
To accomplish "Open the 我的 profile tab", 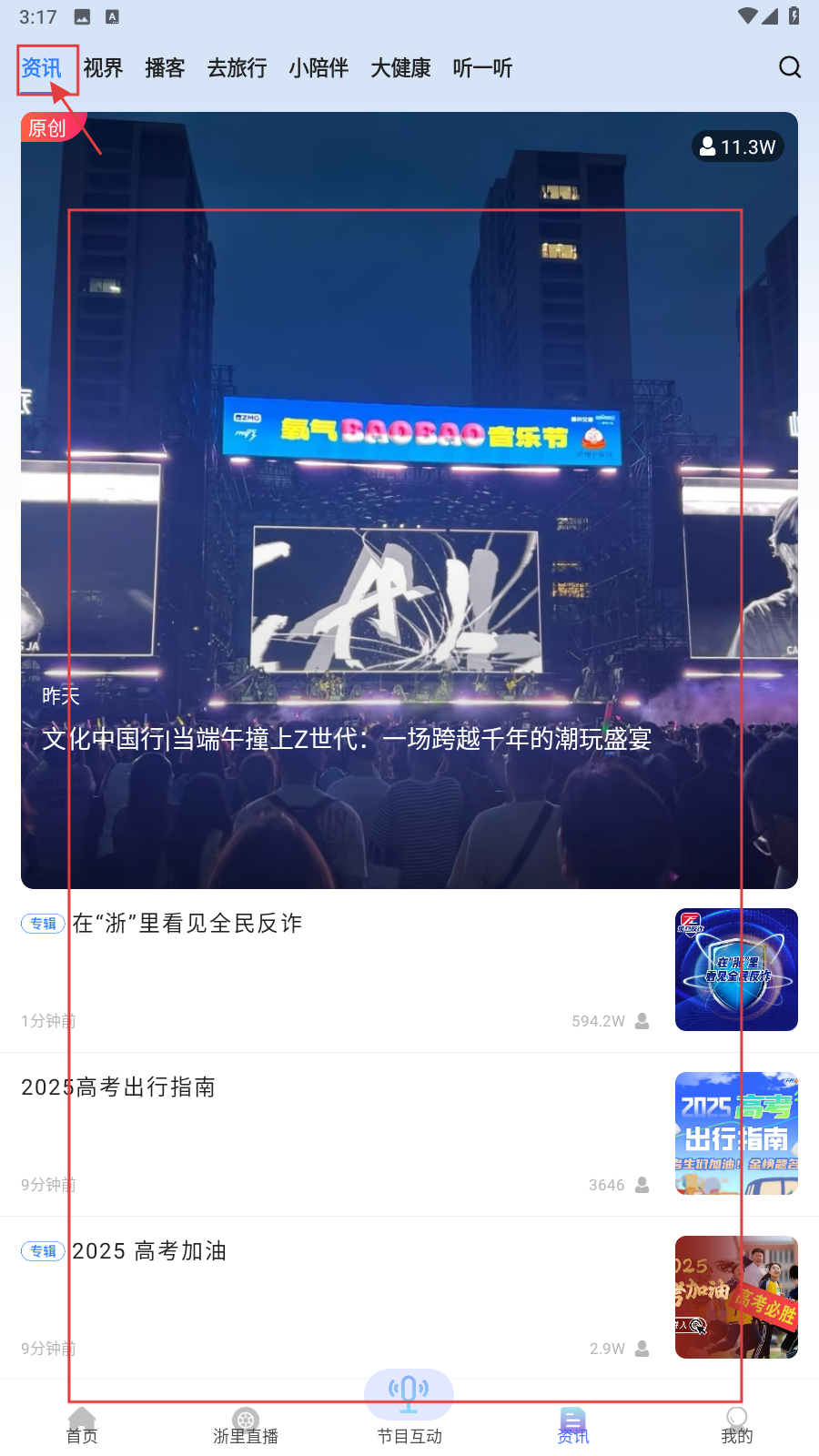I will tap(737, 1425).
